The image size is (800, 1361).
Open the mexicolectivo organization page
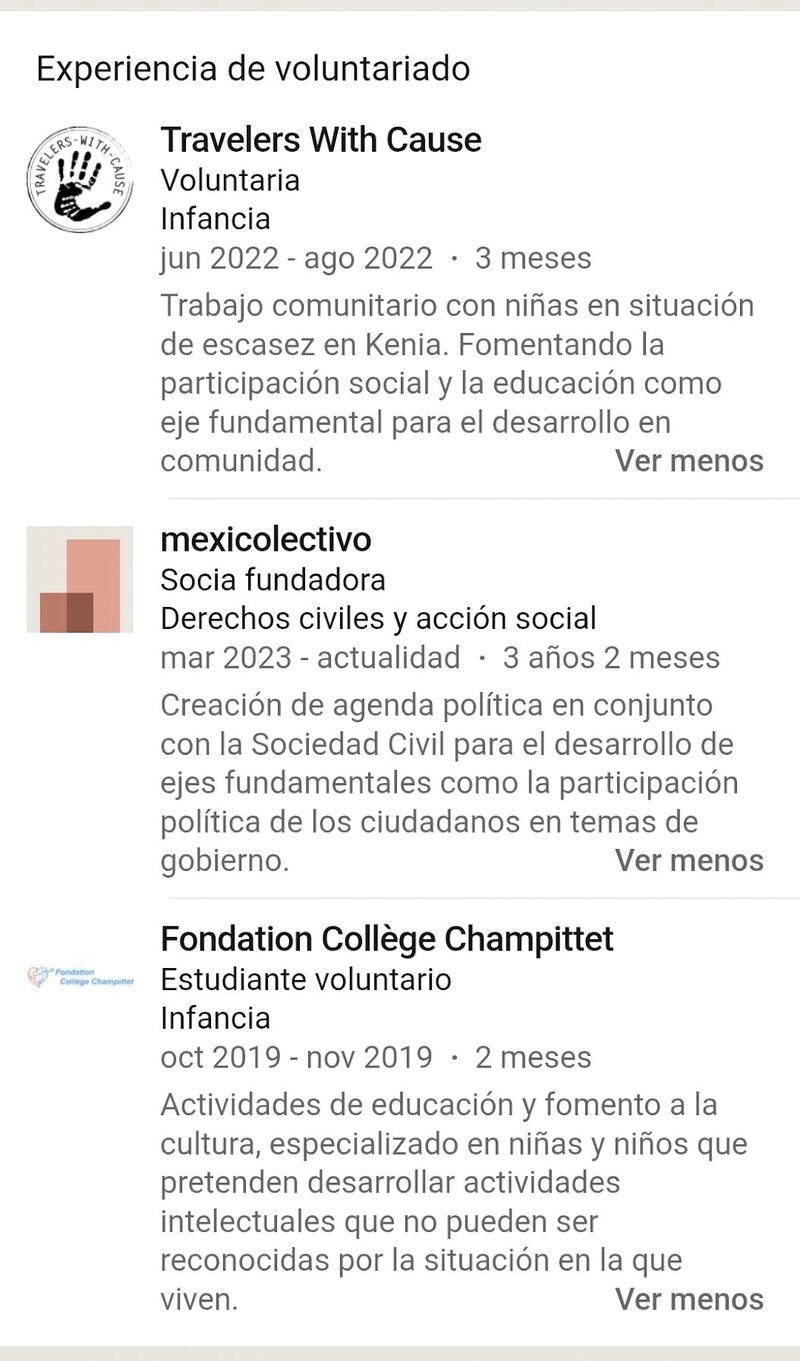(x=265, y=540)
